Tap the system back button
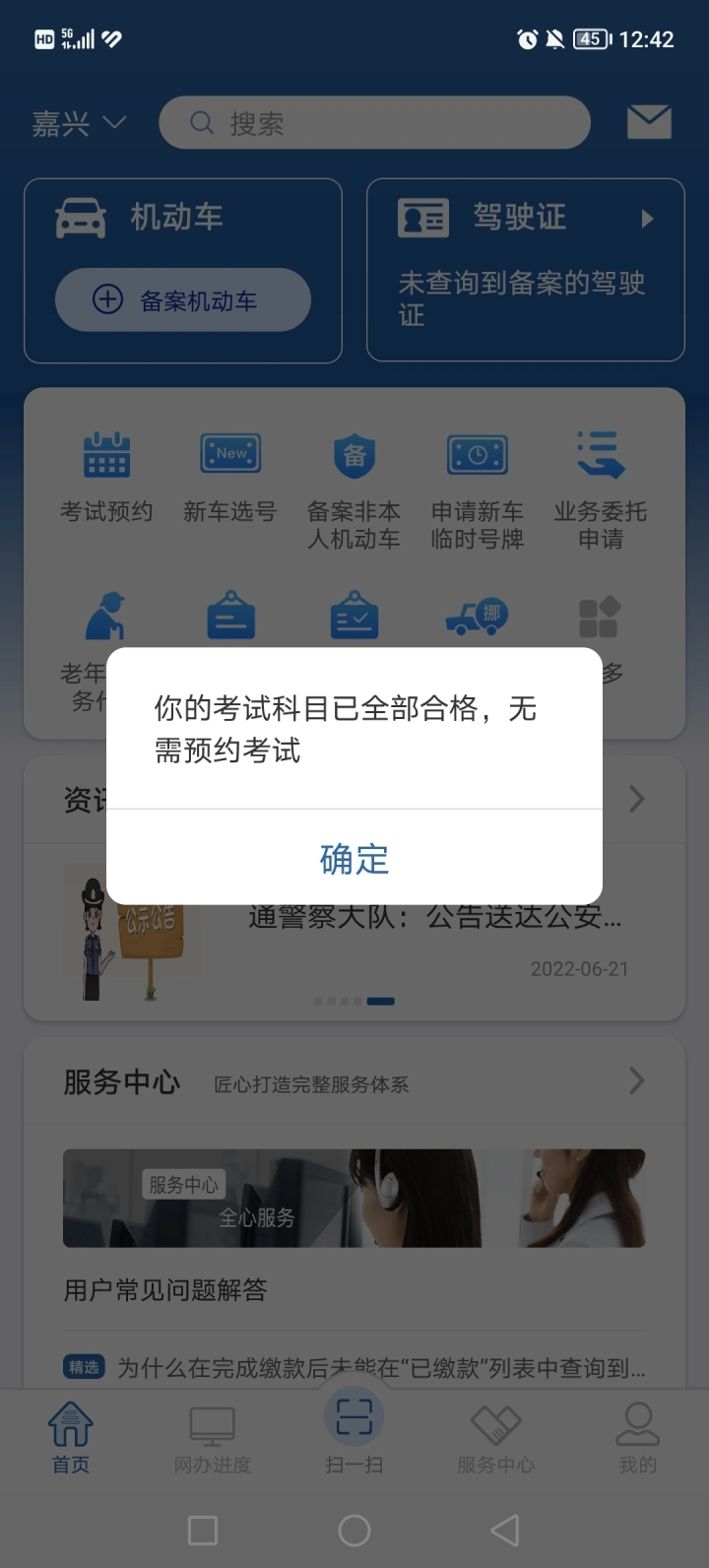 505,1530
